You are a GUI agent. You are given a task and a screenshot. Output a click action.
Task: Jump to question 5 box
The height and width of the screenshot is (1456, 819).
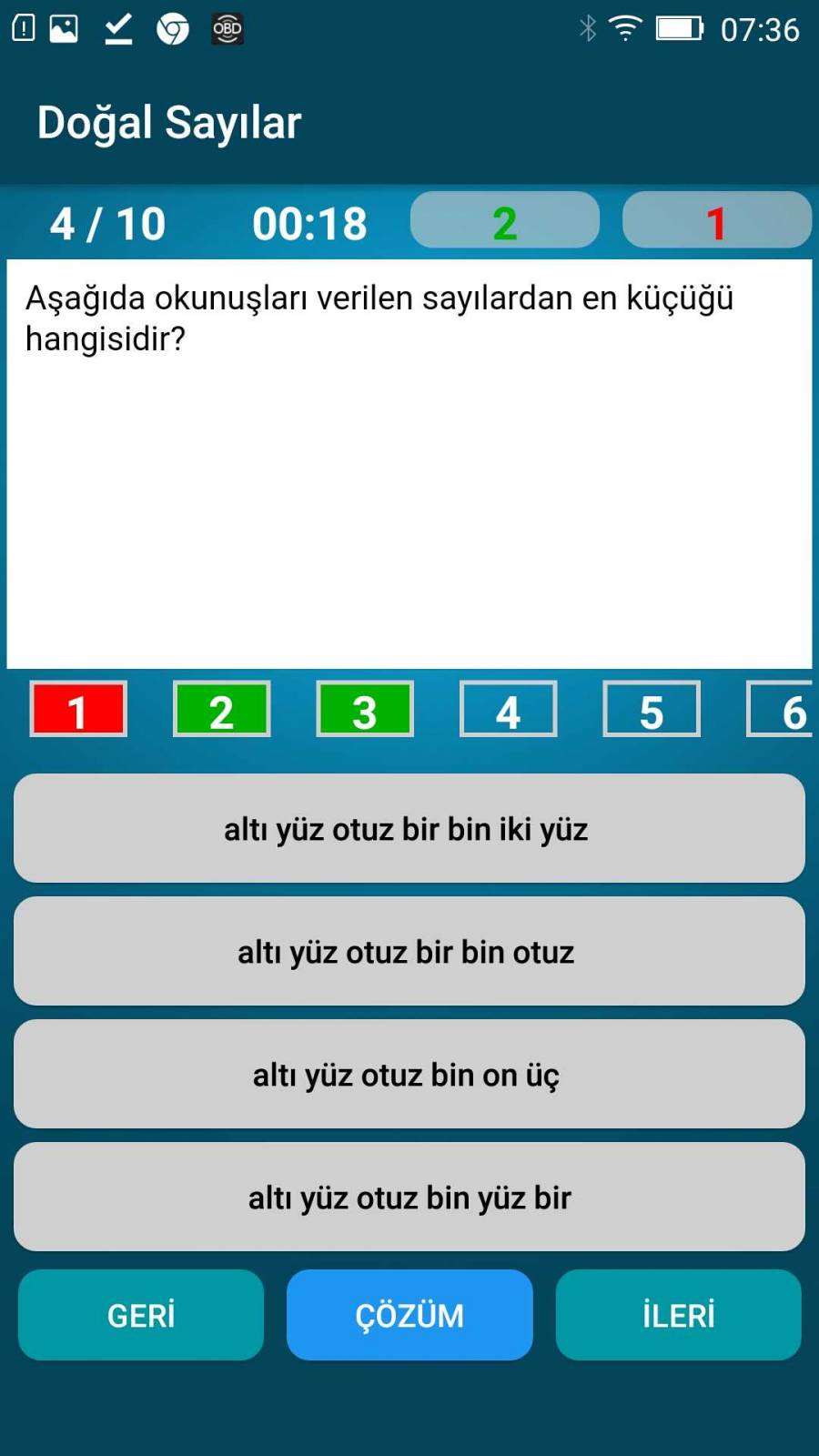652,709
